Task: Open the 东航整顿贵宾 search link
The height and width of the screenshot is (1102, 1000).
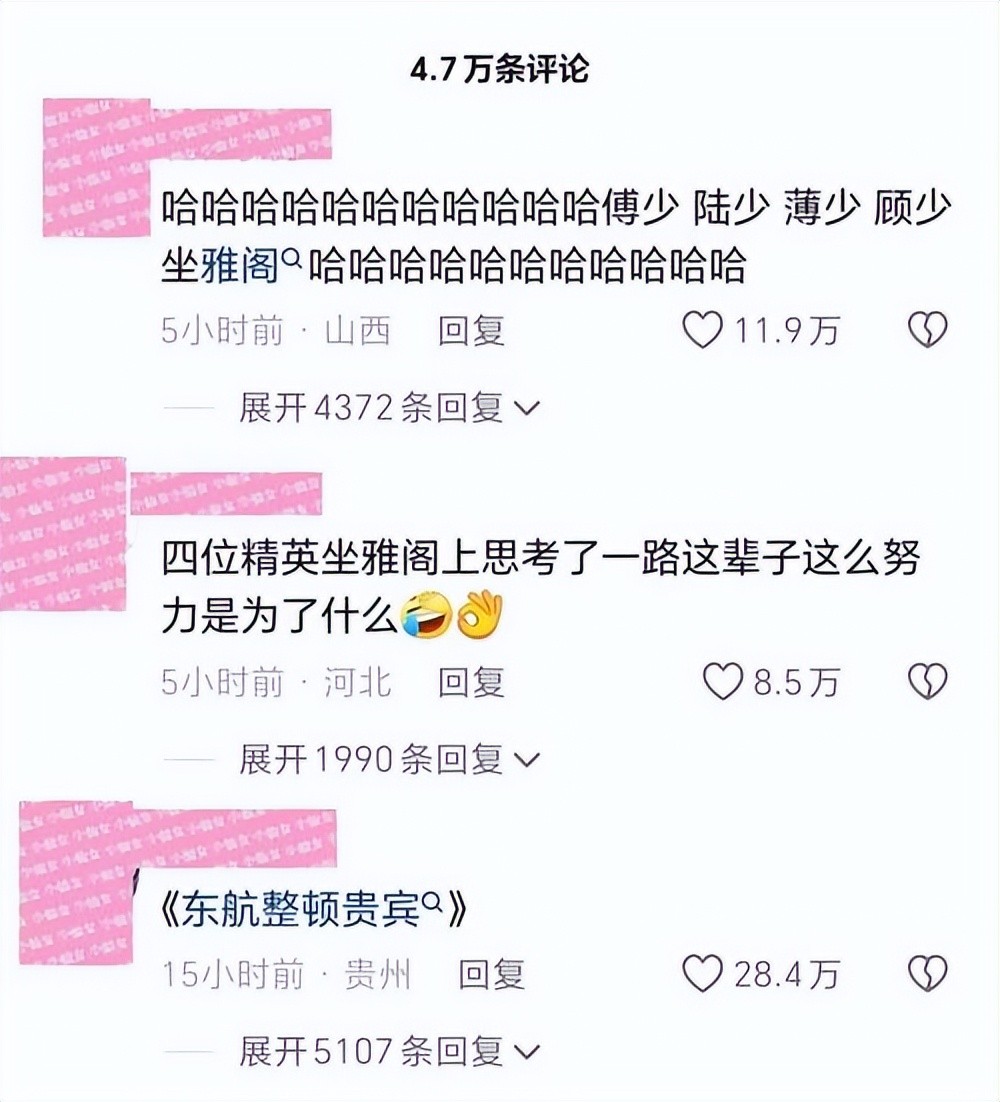Action: coord(310,911)
